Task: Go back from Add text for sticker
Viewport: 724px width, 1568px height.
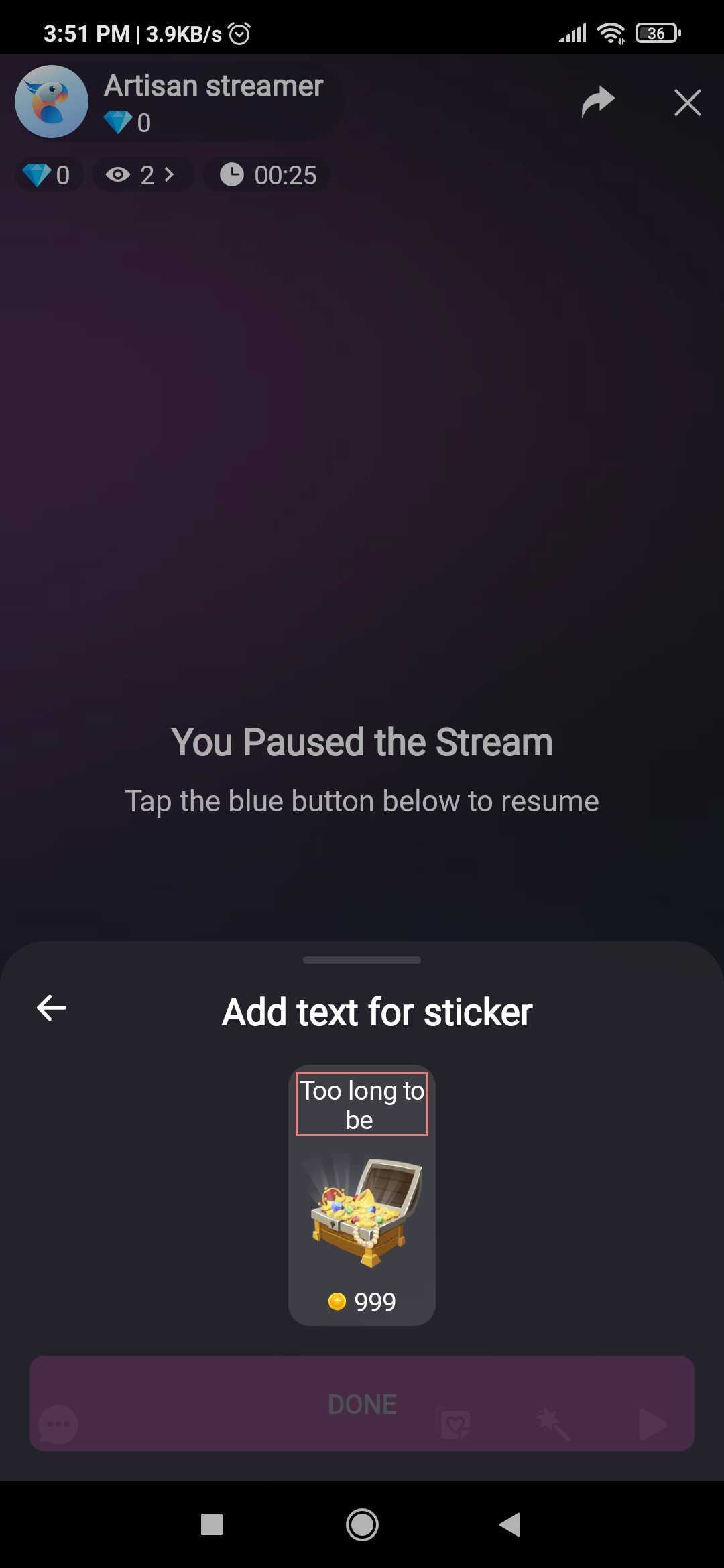Action: 52,1008
